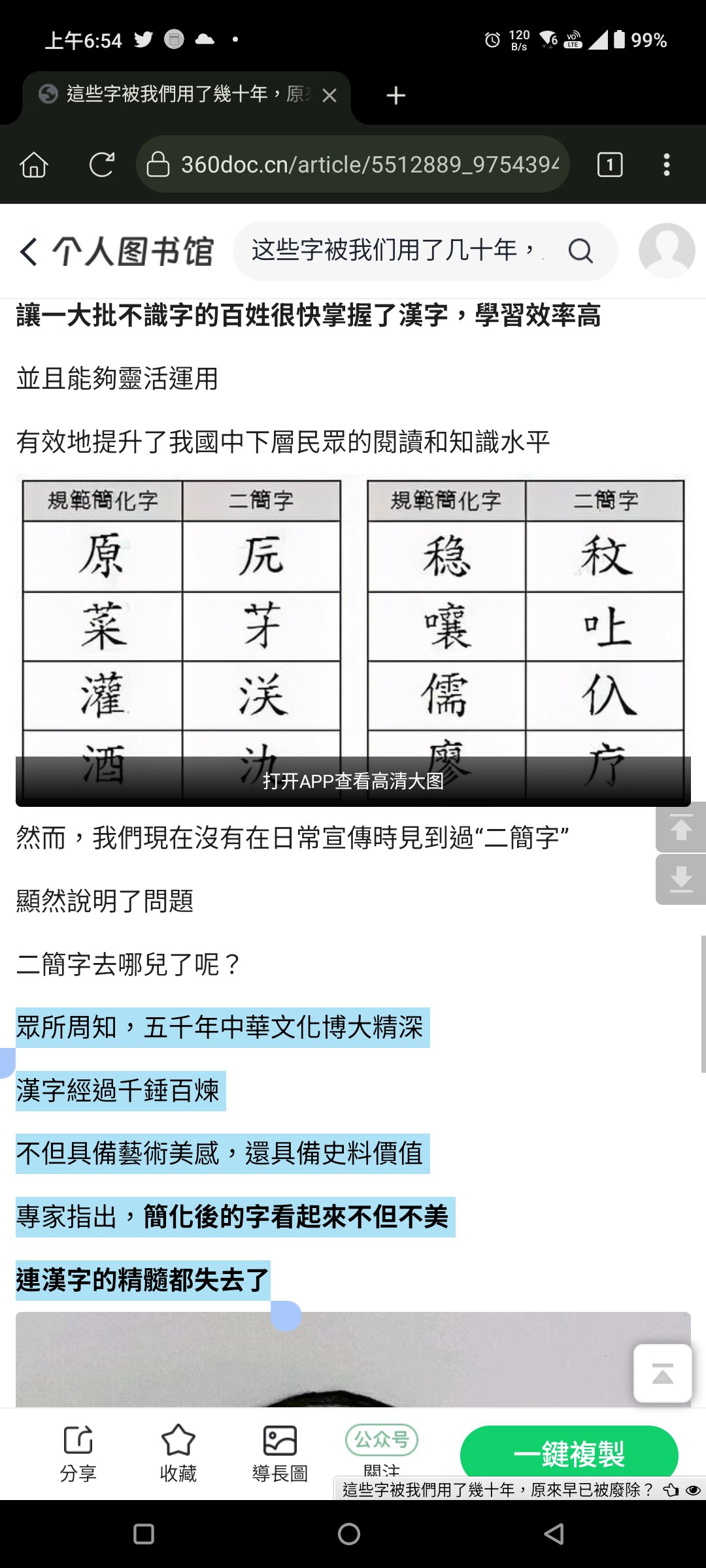Go to the browser home page

34,165
